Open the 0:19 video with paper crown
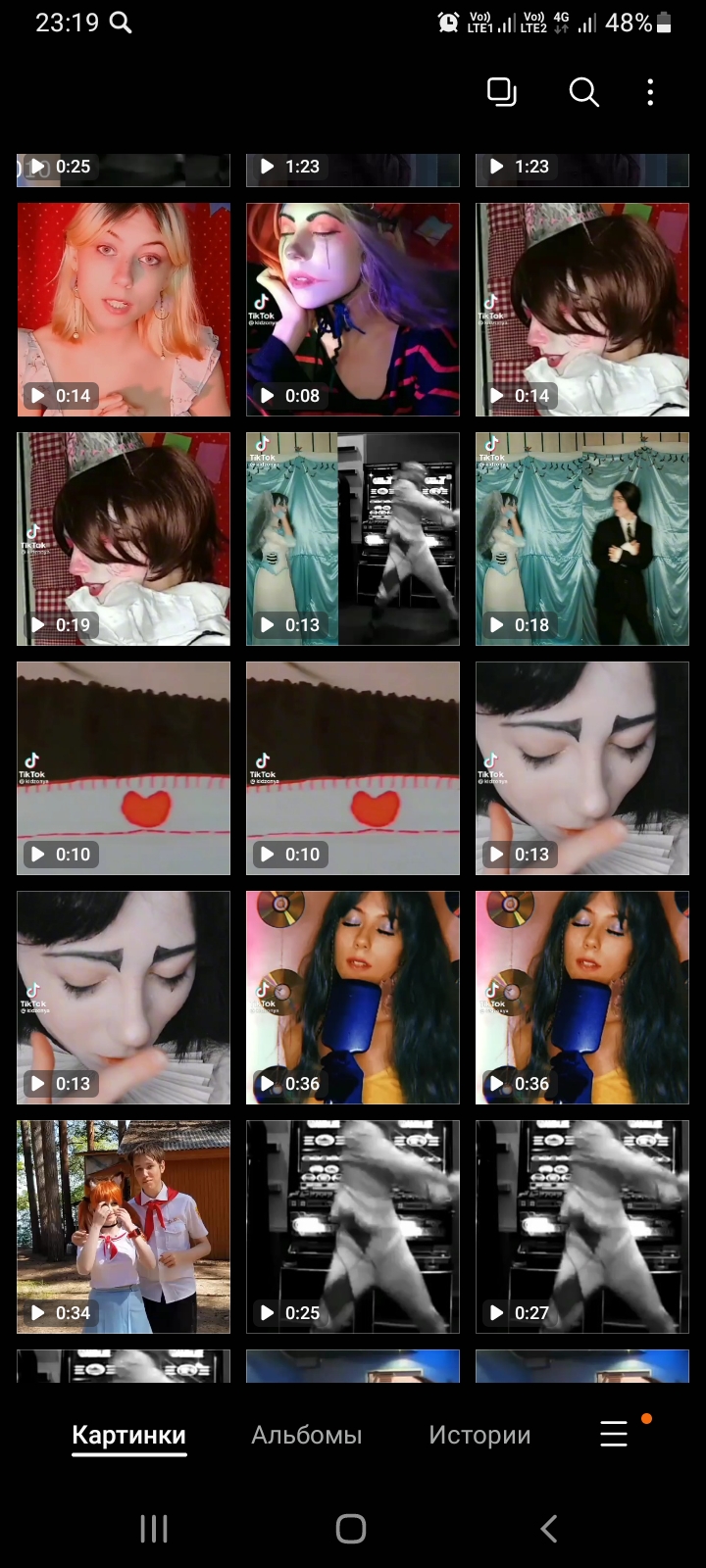The height and width of the screenshot is (1568, 706). (x=124, y=539)
